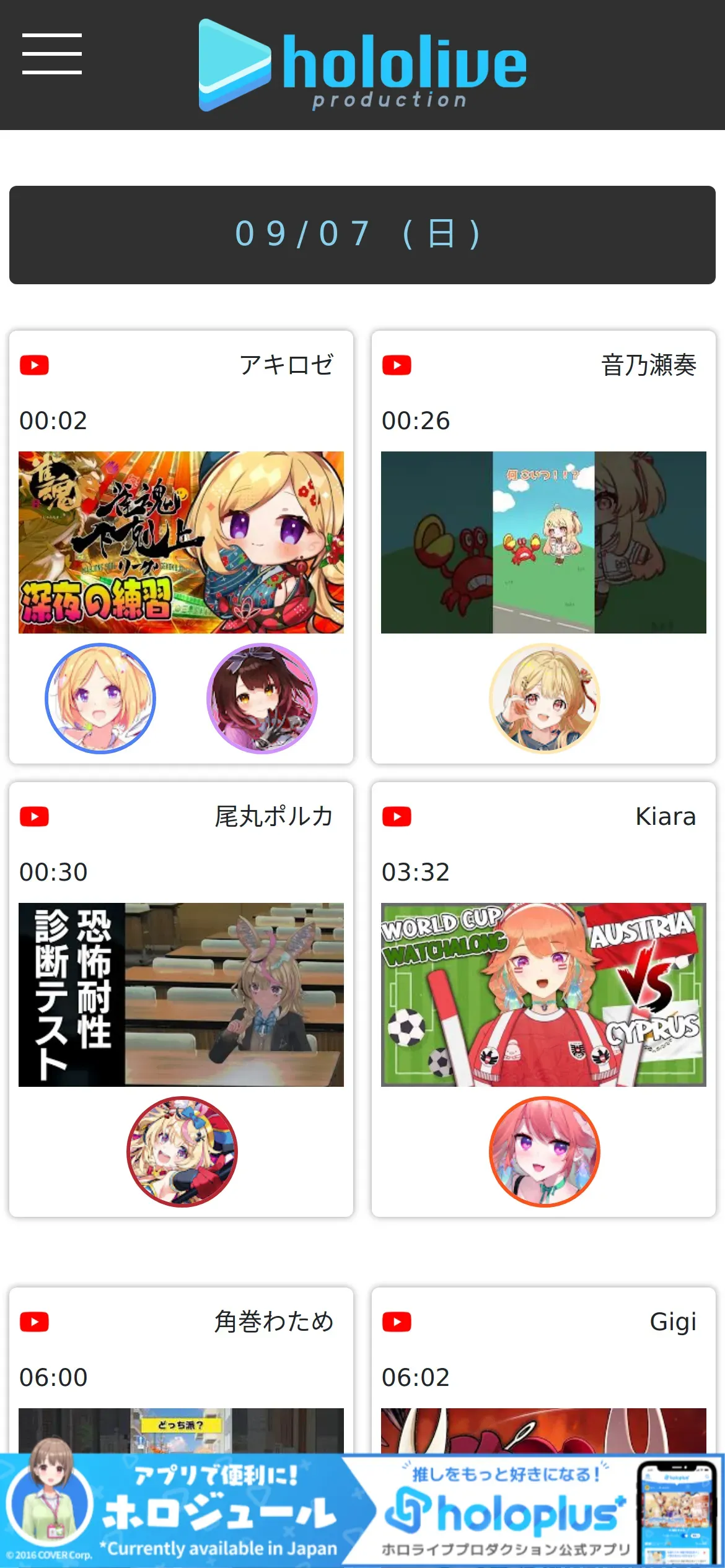
Task: Open the hamburger navigation menu
Action: [52, 54]
